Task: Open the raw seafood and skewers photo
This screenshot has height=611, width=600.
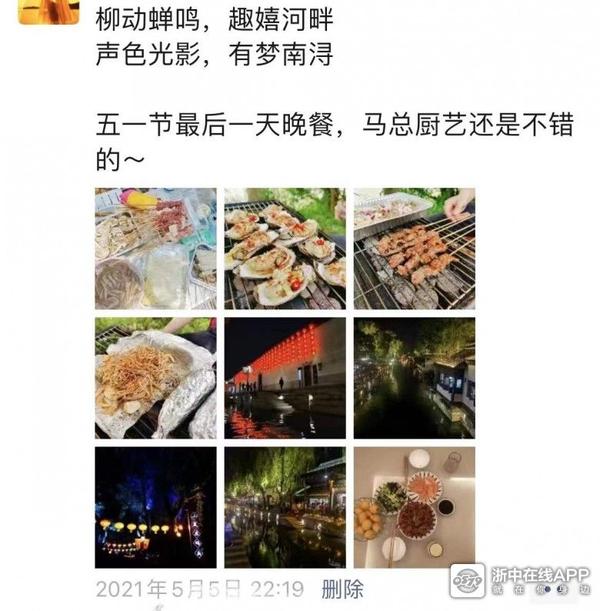Action: pyautogui.click(x=155, y=248)
